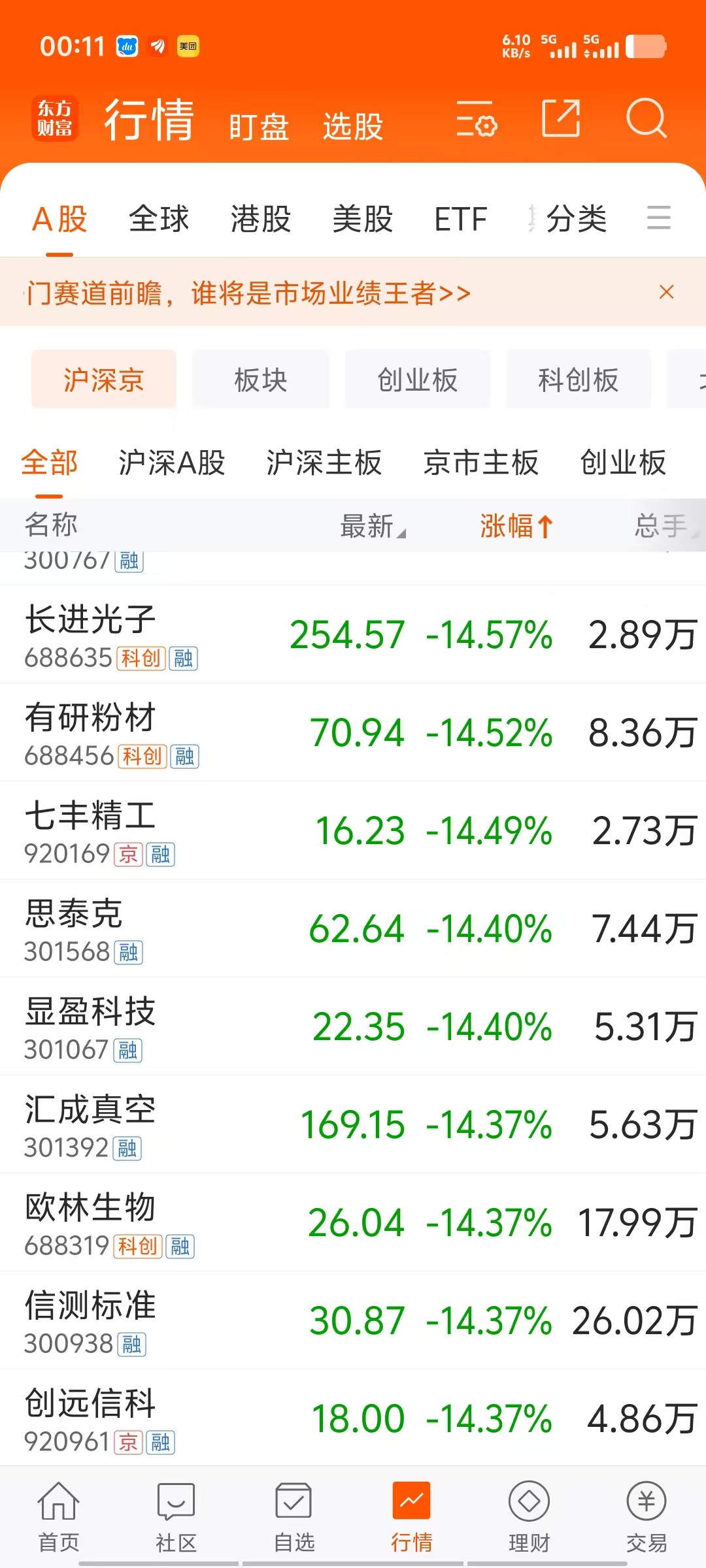Open the ETF tab
Screen dimensions: 706x1568
pos(461,218)
